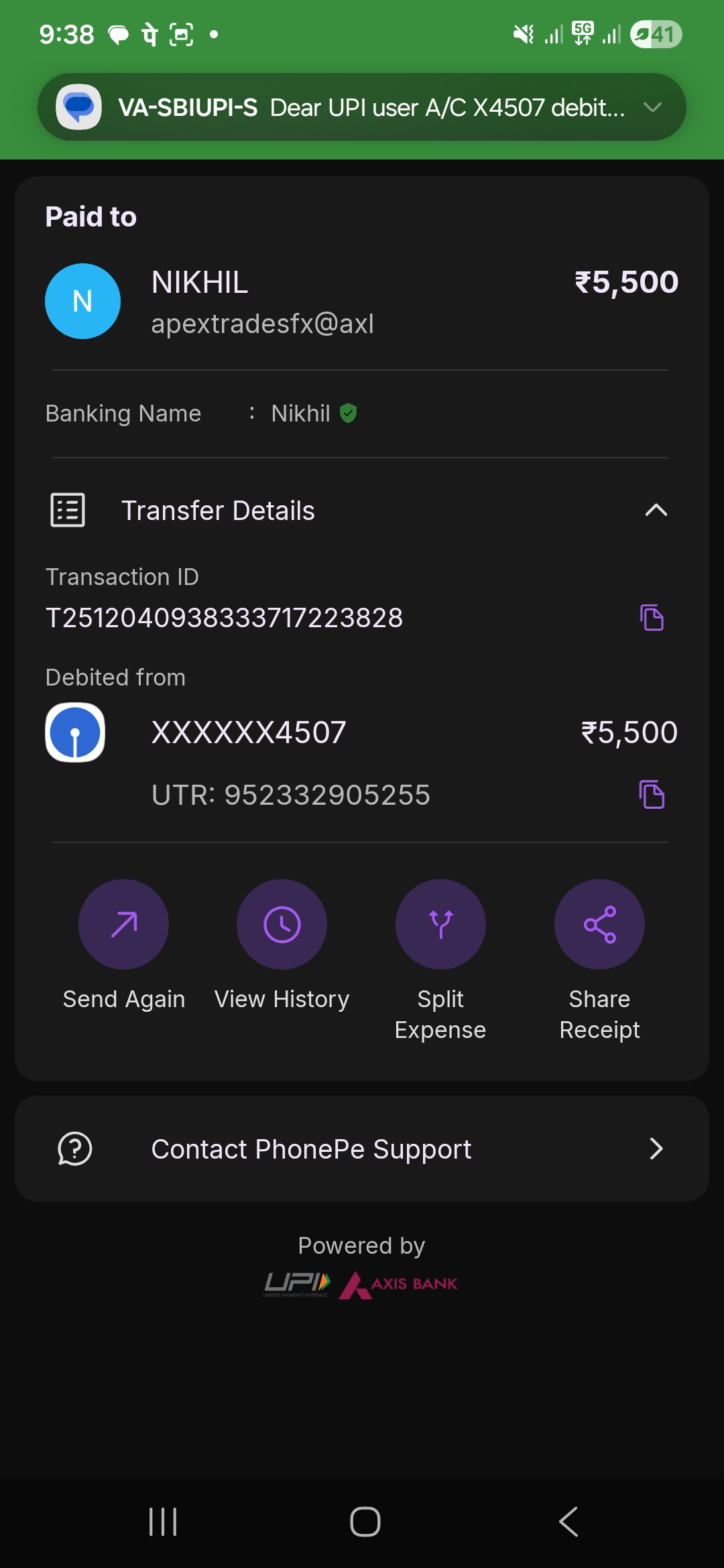Expand the VA-SBIUPI-S notification banner
The width and height of the screenshot is (724, 1568).
point(652,107)
